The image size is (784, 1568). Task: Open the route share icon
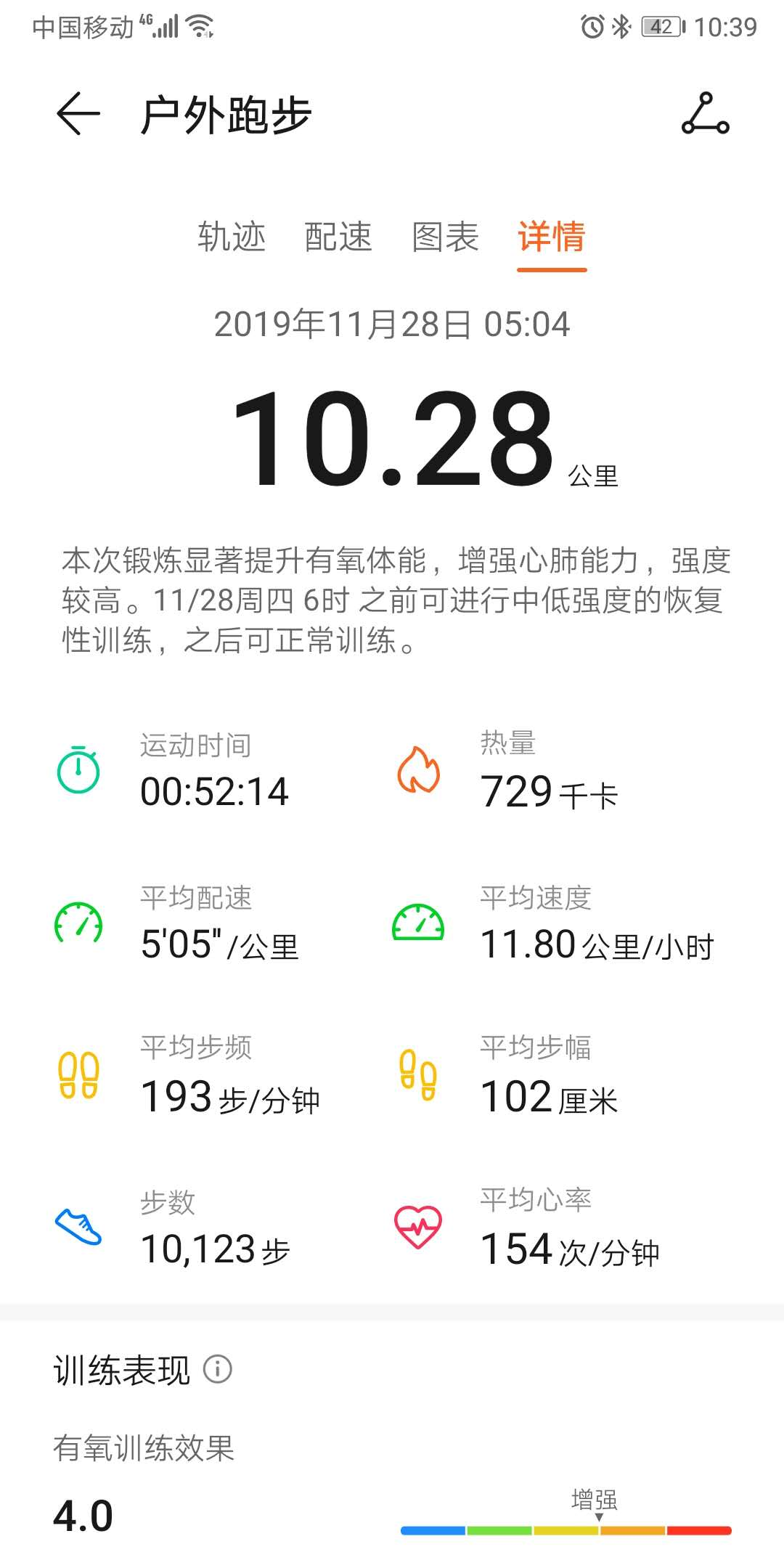pyautogui.click(x=705, y=114)
